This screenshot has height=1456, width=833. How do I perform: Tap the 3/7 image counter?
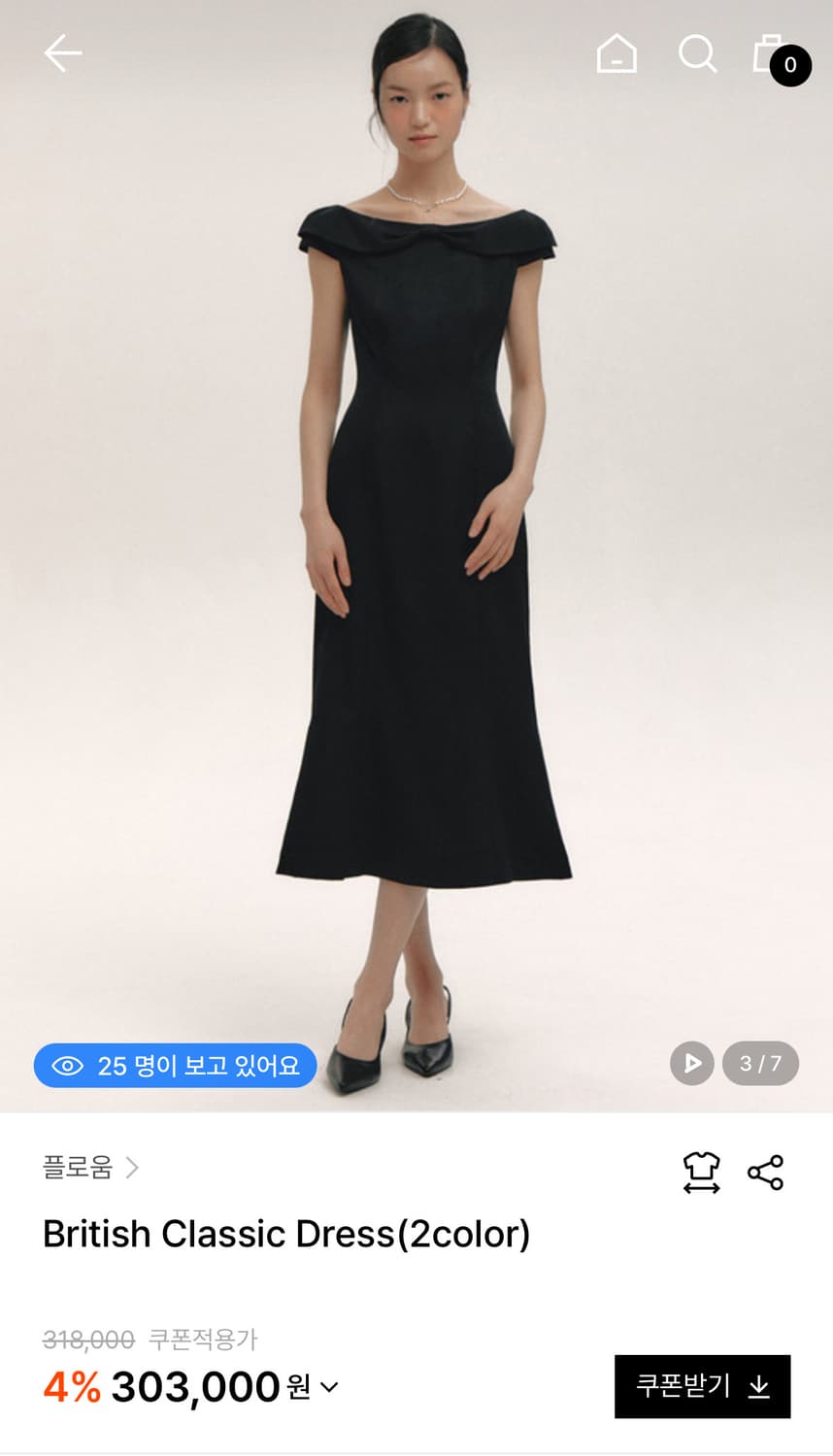761,1064
